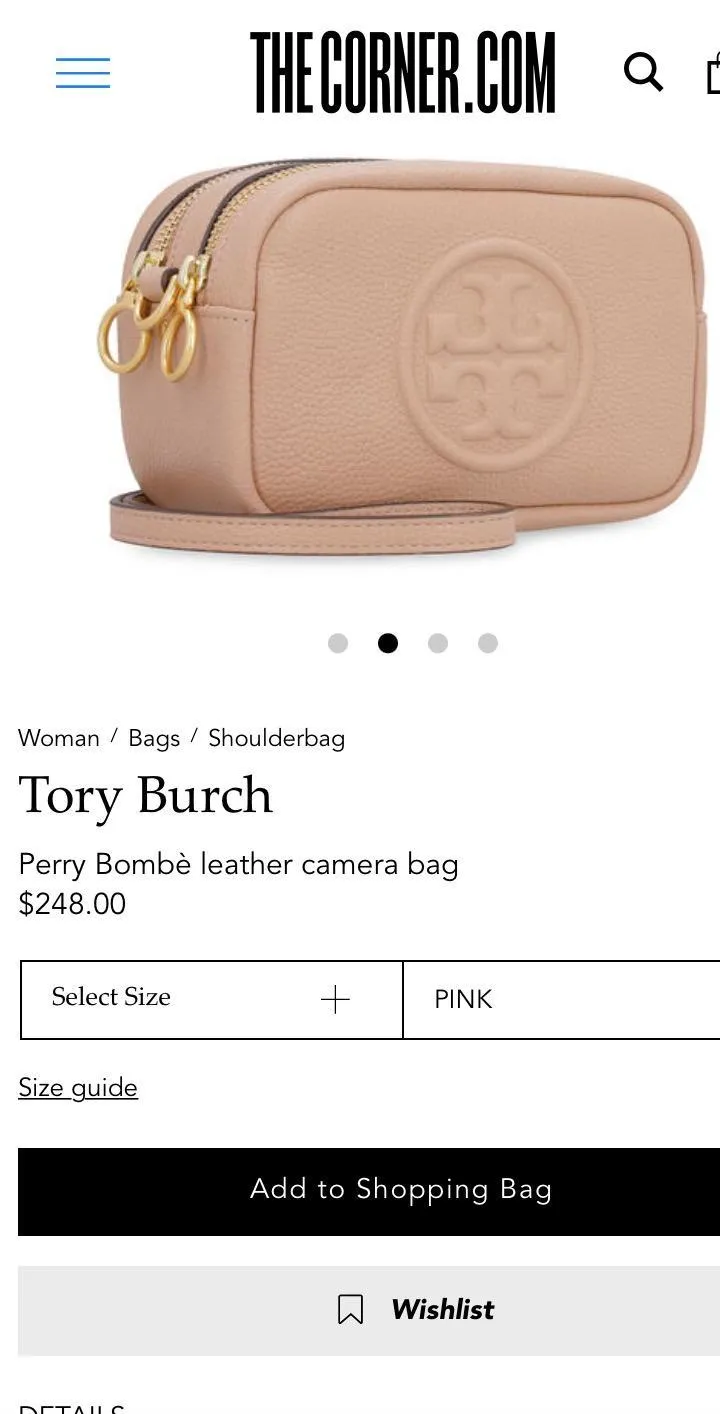Click Add to Shopping Bag

[x=400, y=1190]
